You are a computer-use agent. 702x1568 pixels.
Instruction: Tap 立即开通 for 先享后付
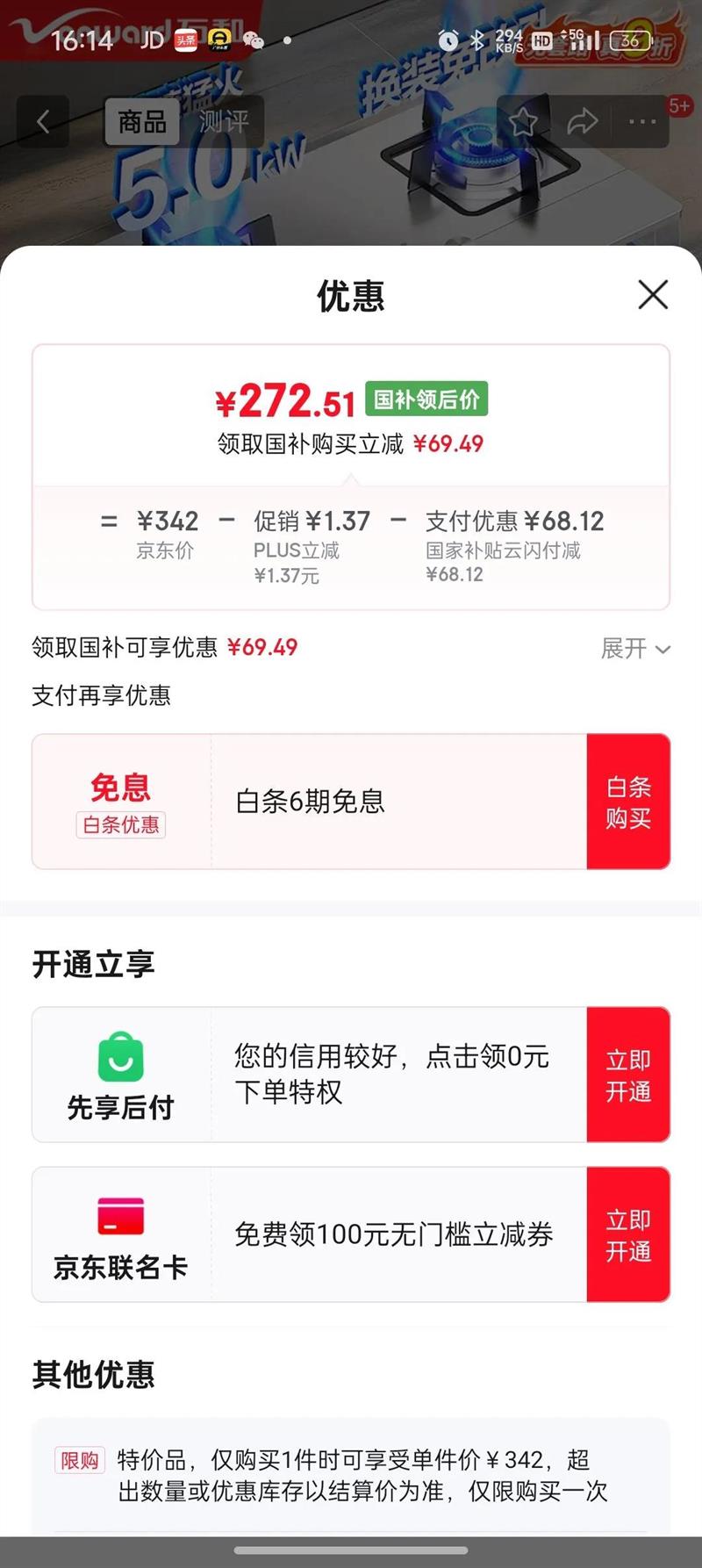click(628, 1075)
